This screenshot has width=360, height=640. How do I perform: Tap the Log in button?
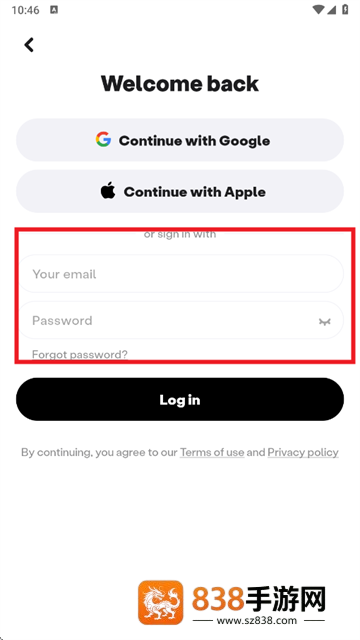(180, 400)
